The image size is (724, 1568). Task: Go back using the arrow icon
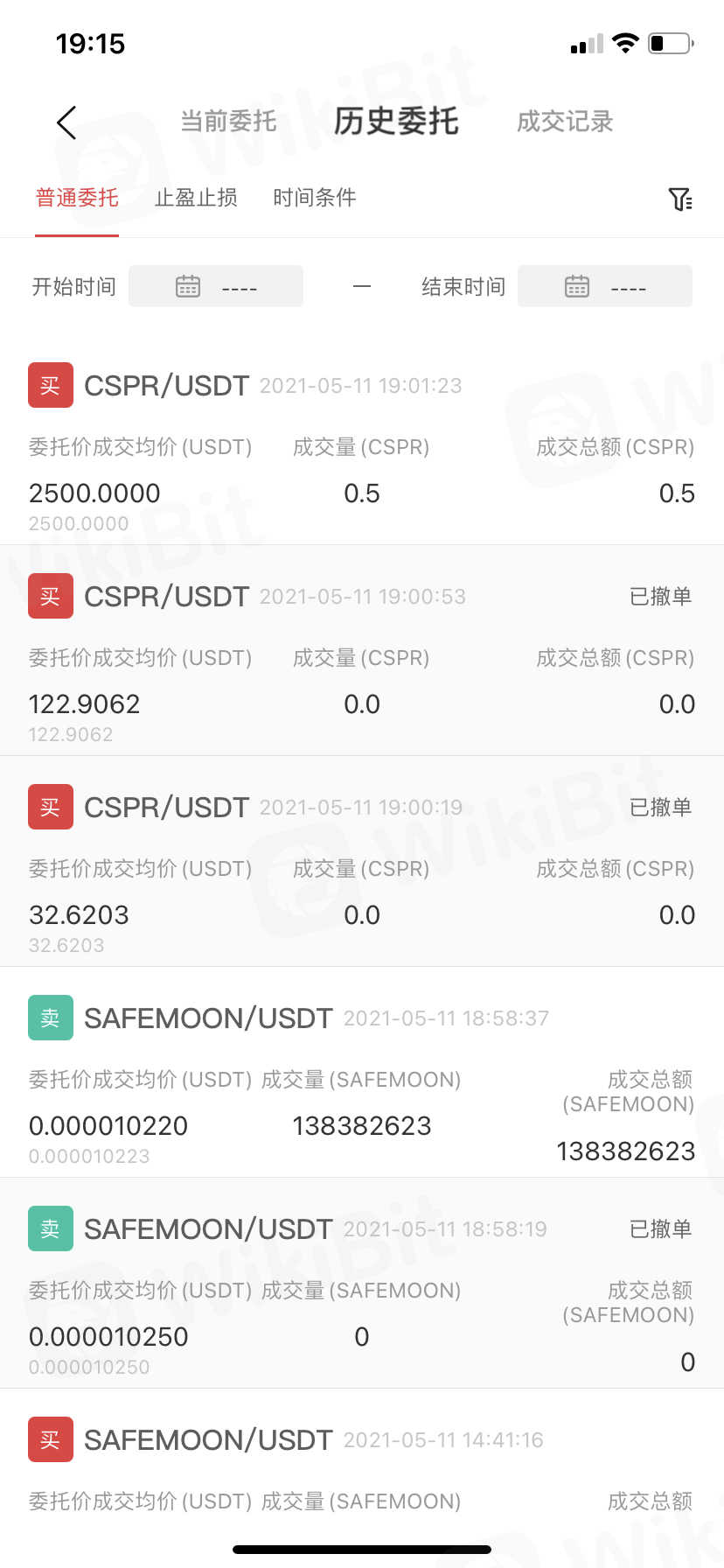tap(66, 122)
